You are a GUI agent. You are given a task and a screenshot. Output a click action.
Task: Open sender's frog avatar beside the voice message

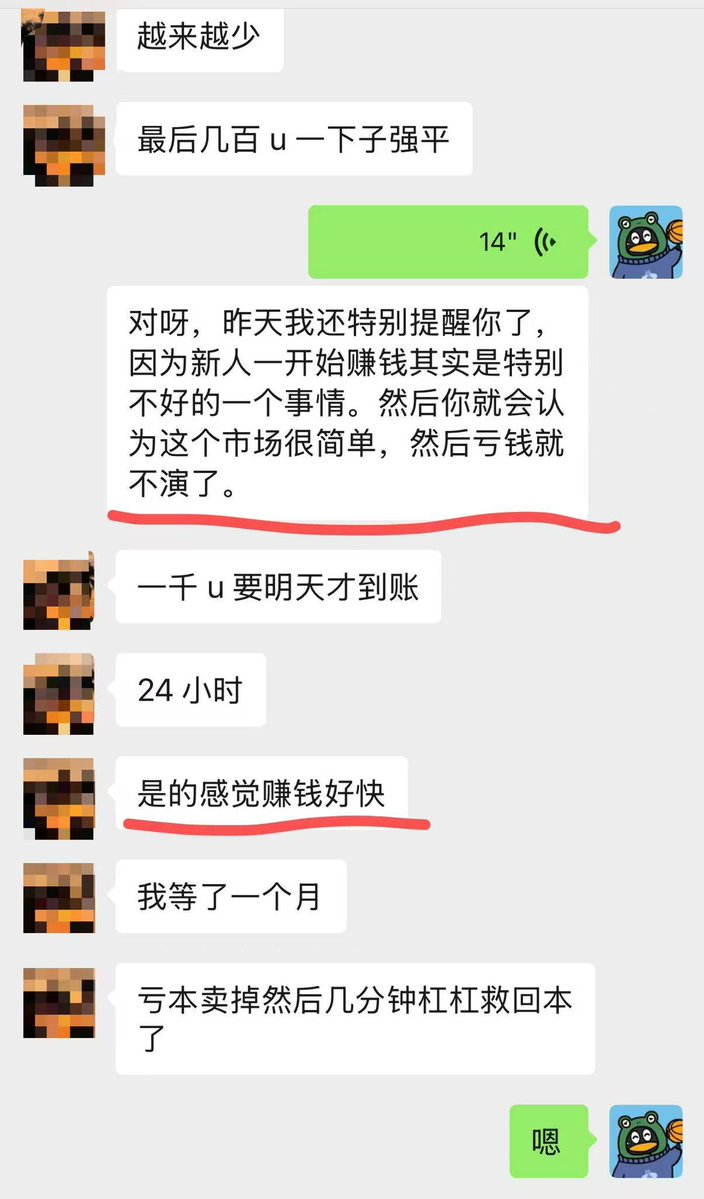tap(647, 242)
